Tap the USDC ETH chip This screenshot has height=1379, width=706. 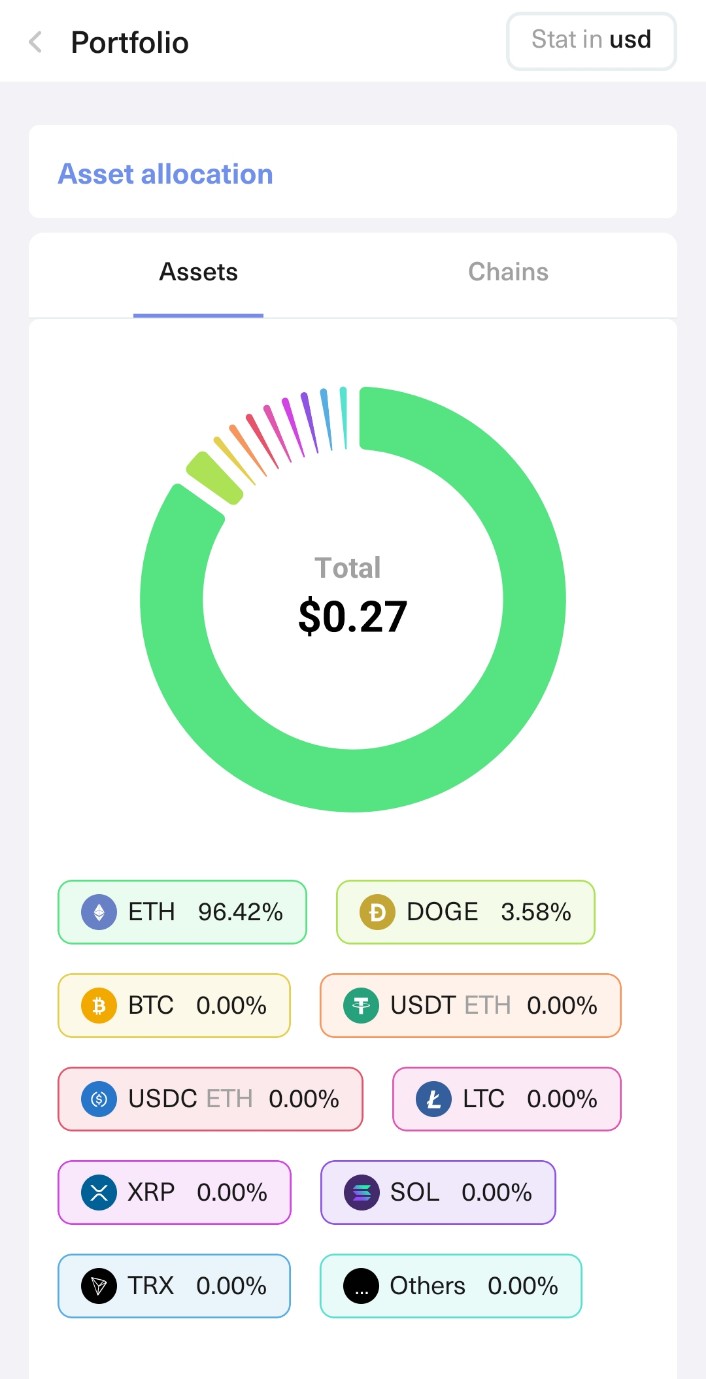tap(210, 1099)
